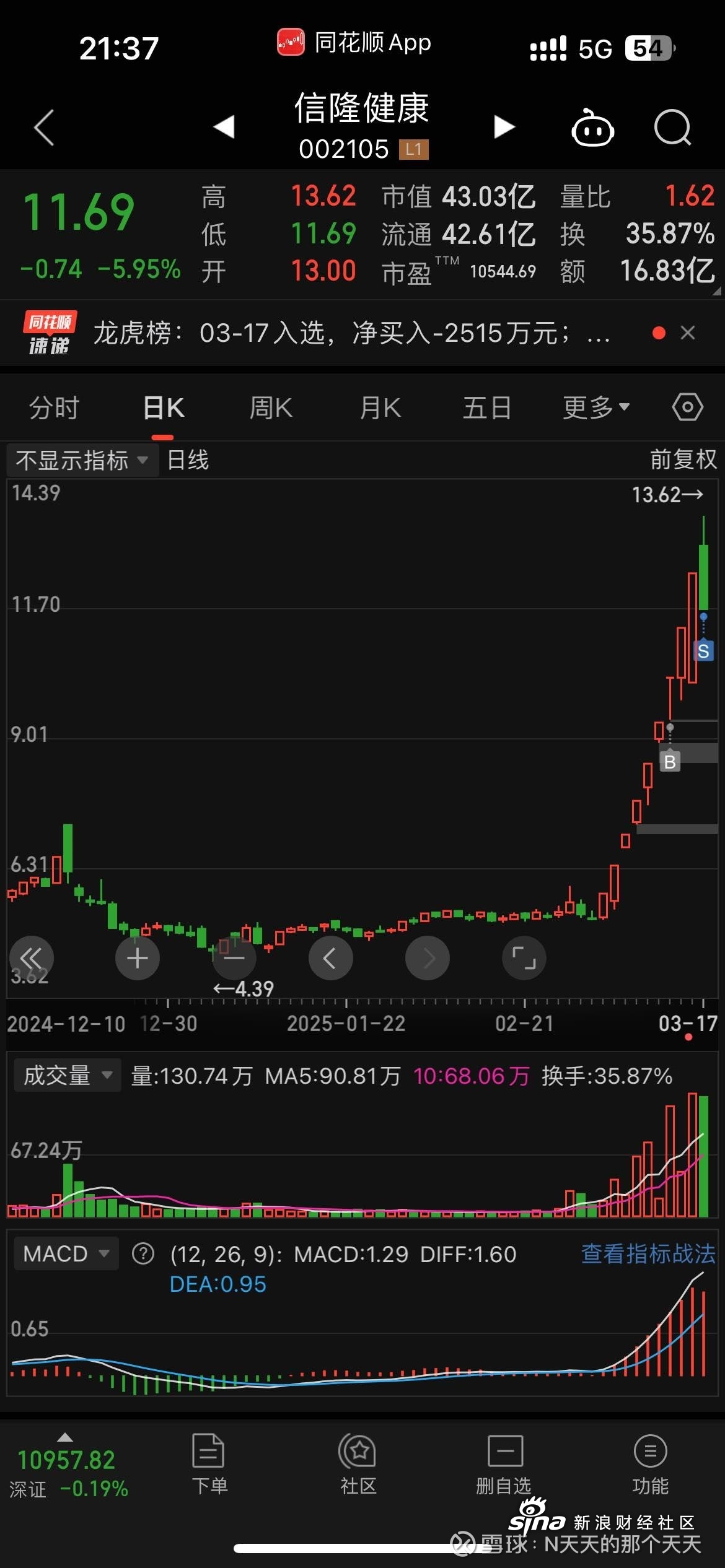Screen dimensions: 725x1568
Task: Open the robot assistant icon
Action: [x=592, y=128]
